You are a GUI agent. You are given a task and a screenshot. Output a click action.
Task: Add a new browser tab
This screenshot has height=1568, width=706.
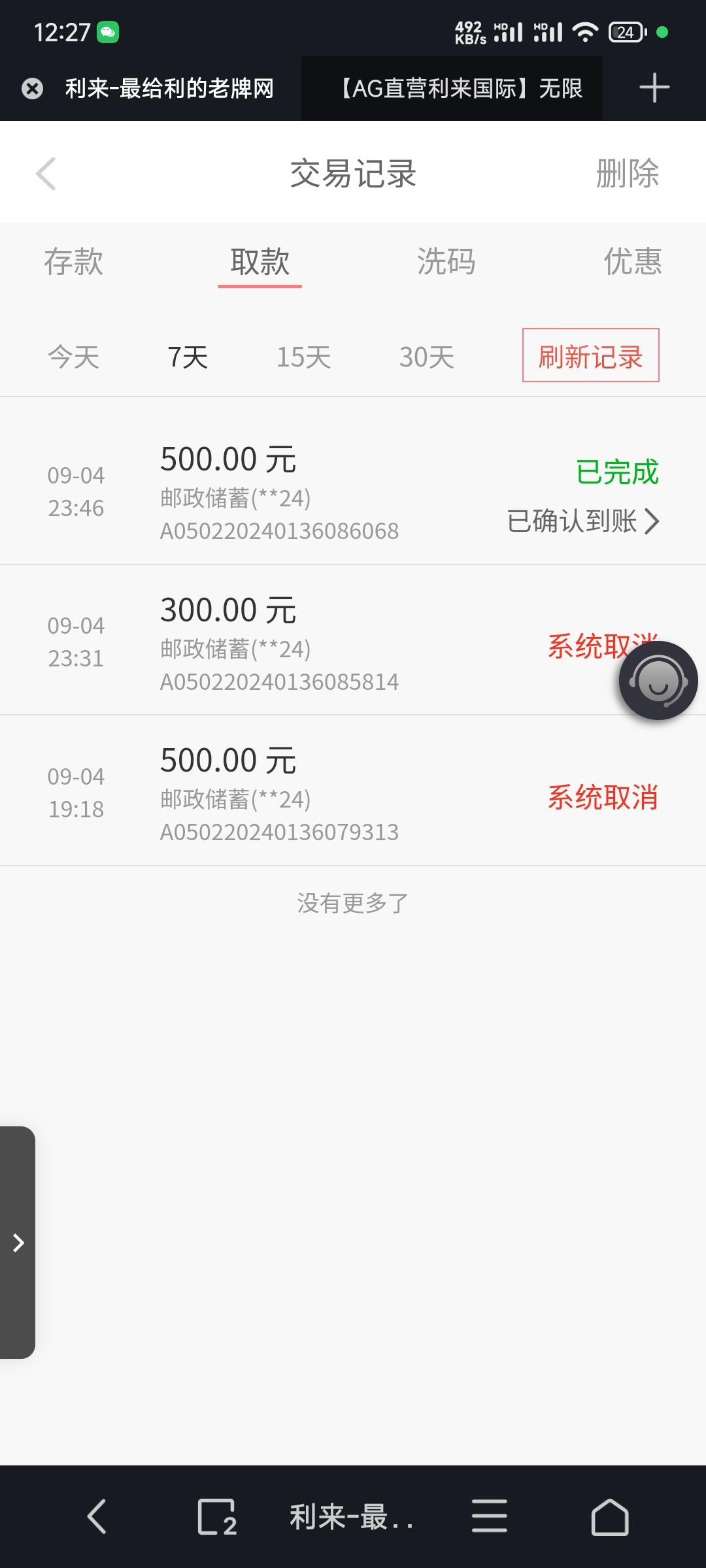(654, 88)
